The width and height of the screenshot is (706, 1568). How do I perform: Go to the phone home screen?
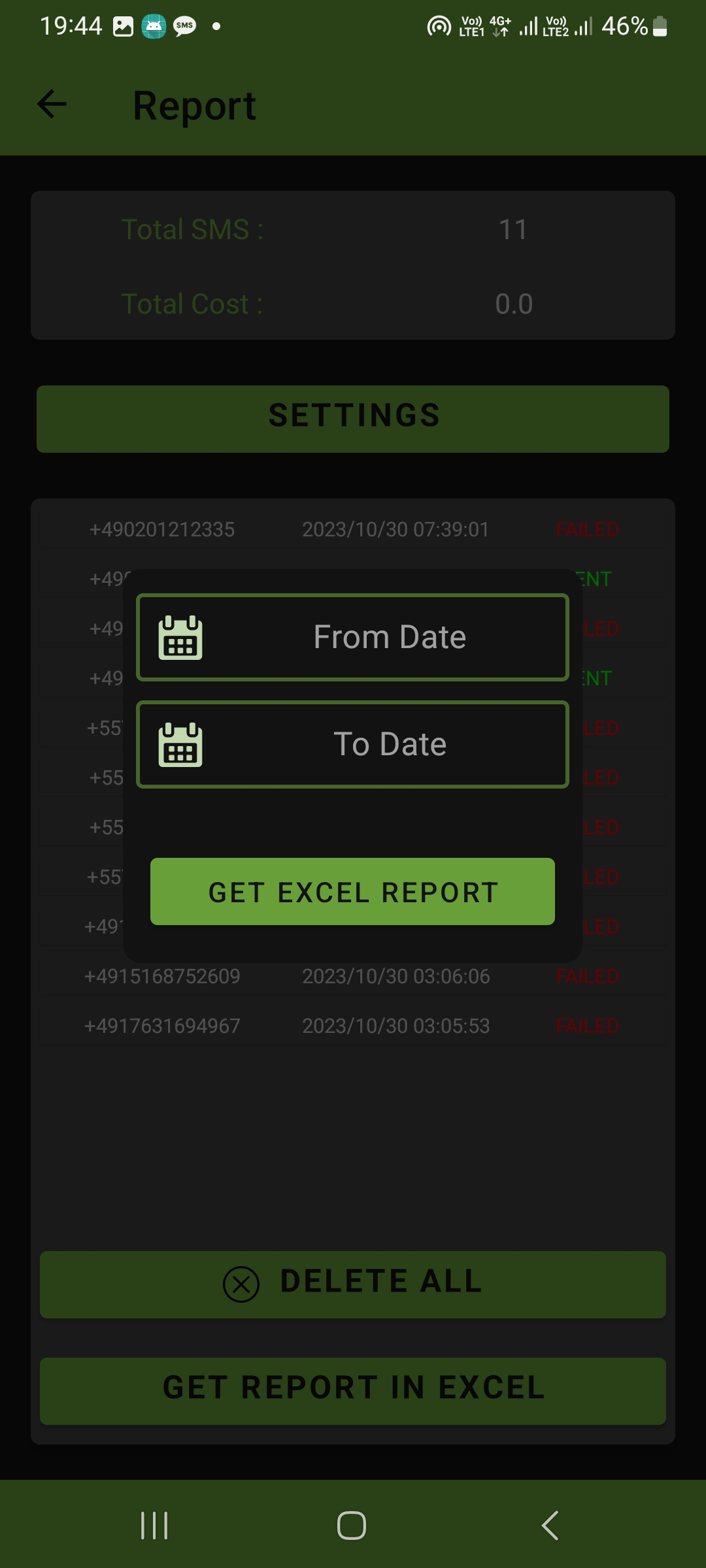[352, 1526]
